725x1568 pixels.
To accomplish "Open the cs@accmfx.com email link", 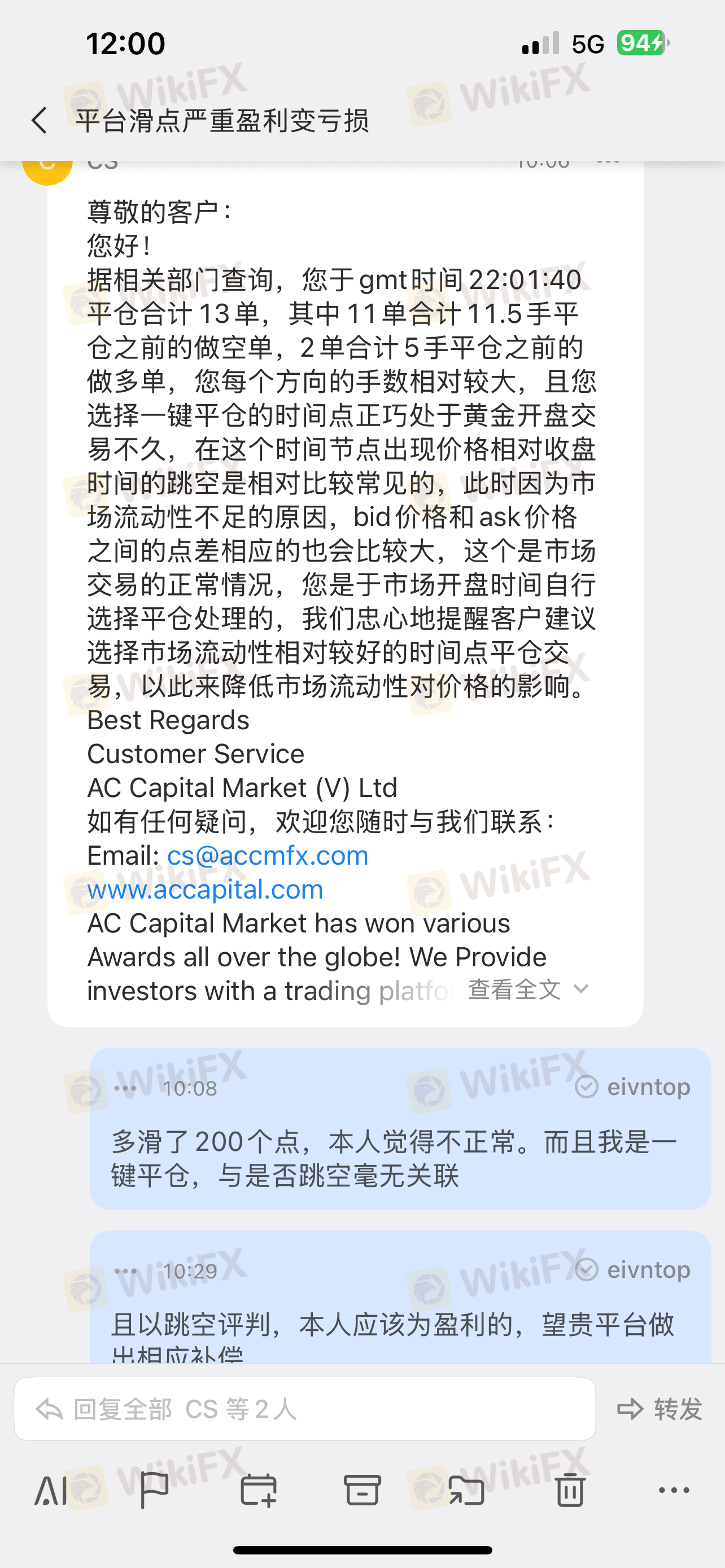I will tap(268, 855).
